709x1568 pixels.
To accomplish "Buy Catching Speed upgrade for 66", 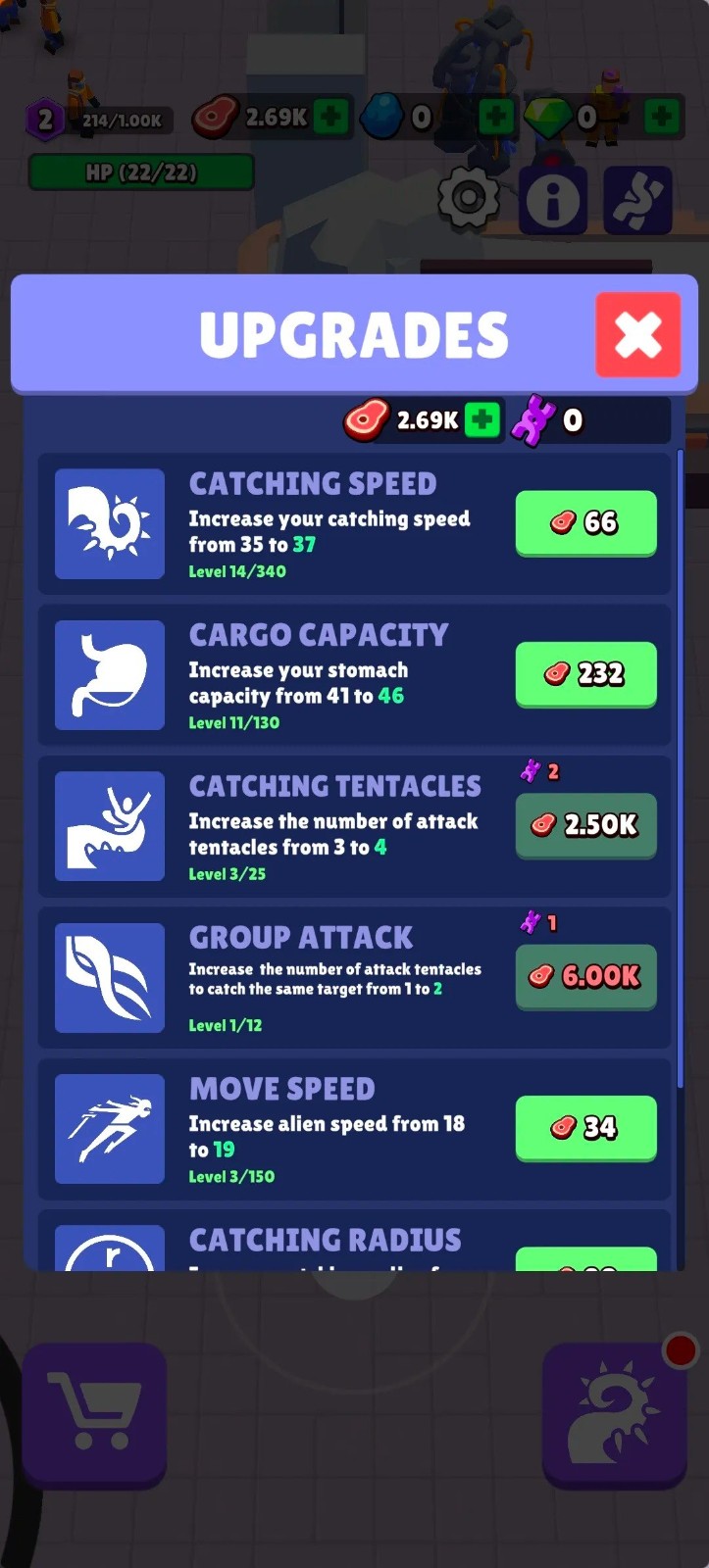I will click(x=585, y=522).
